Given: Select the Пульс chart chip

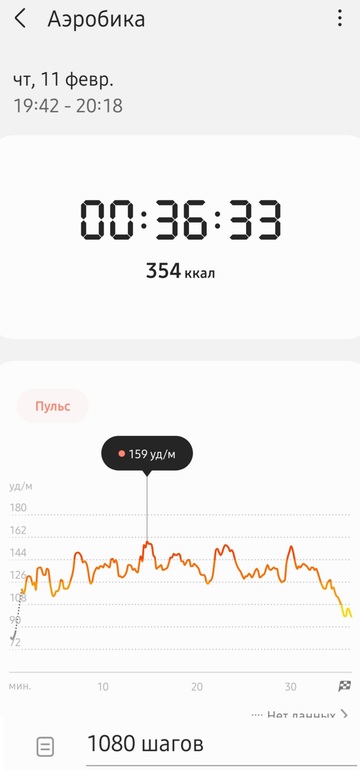Looking at the screenshot, I should 53,406.
